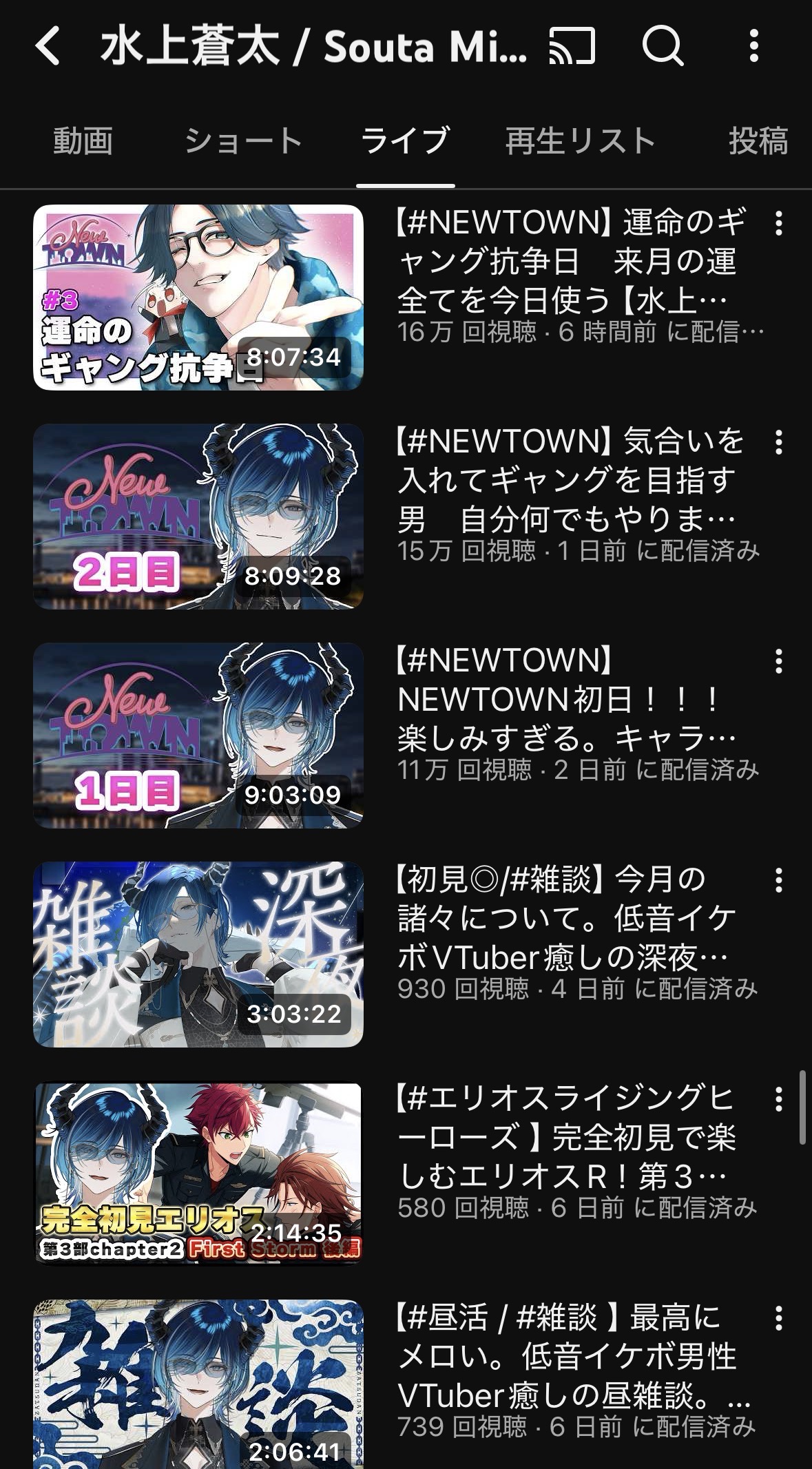812x1469 pixels.
Task: Tap the cast to device icon
Action: 572,47
